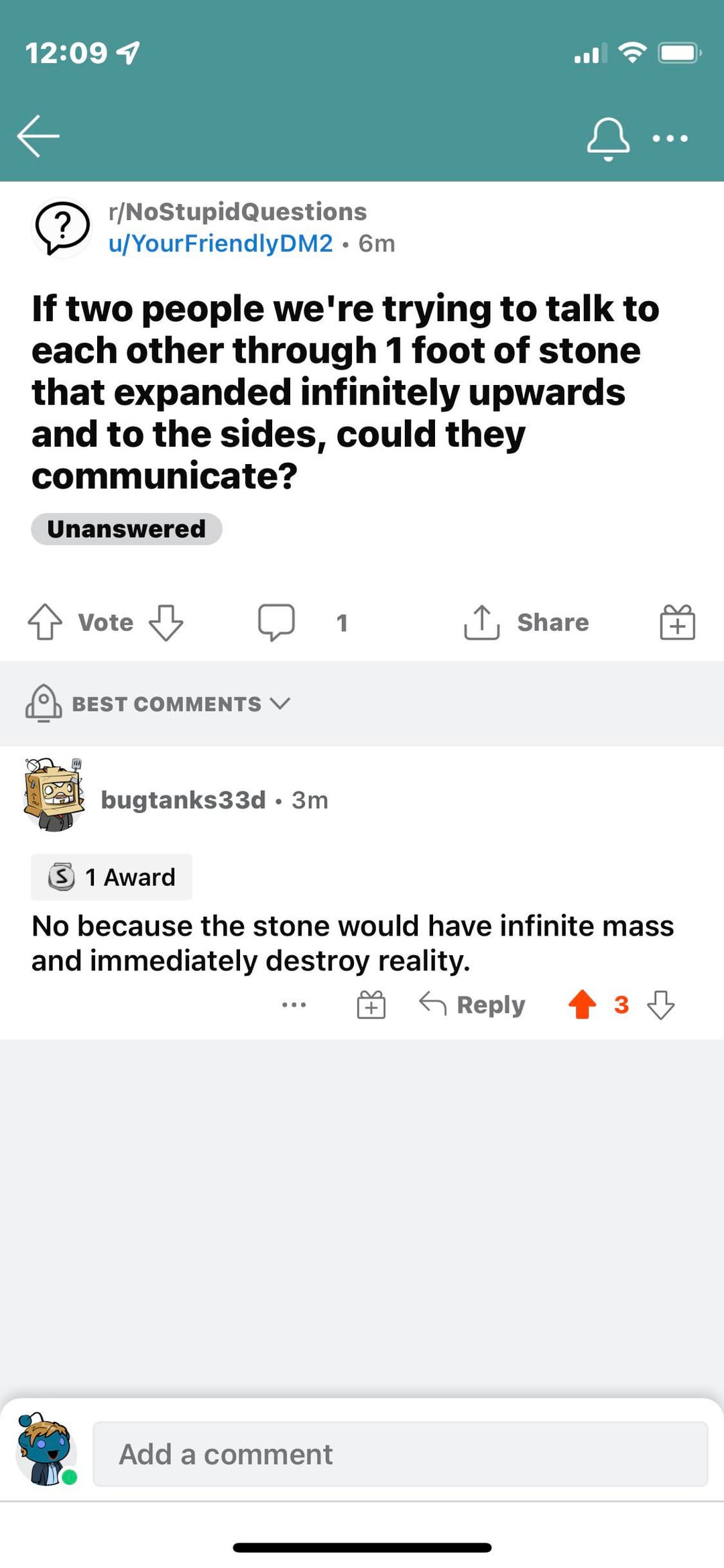The width and height of the screenshot is (724, 1568).
Task: Downvote the post
Action: click(166, 622)
